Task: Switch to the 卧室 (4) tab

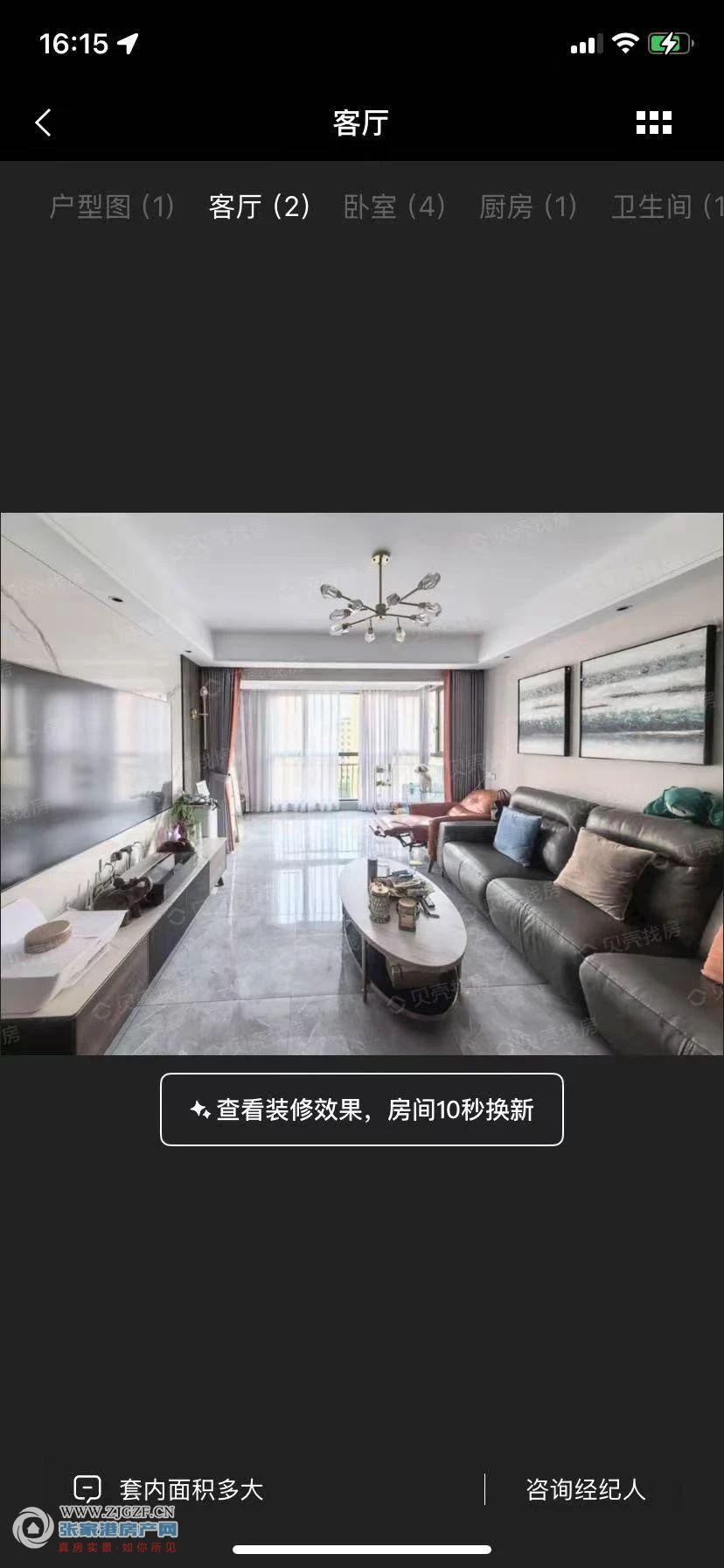Action: click(394, 206)
